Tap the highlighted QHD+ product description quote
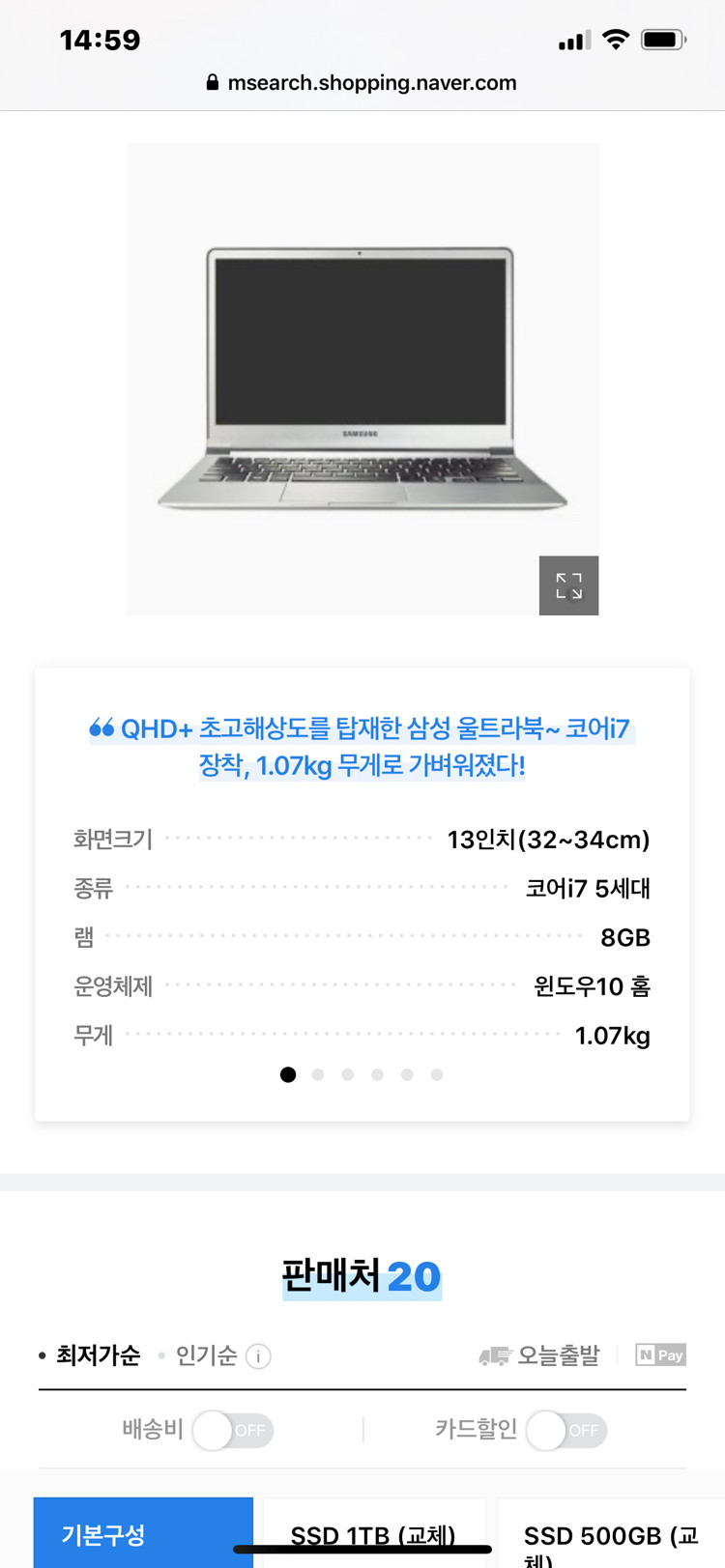Viewport: 725px width, 1568px height. 362,749
